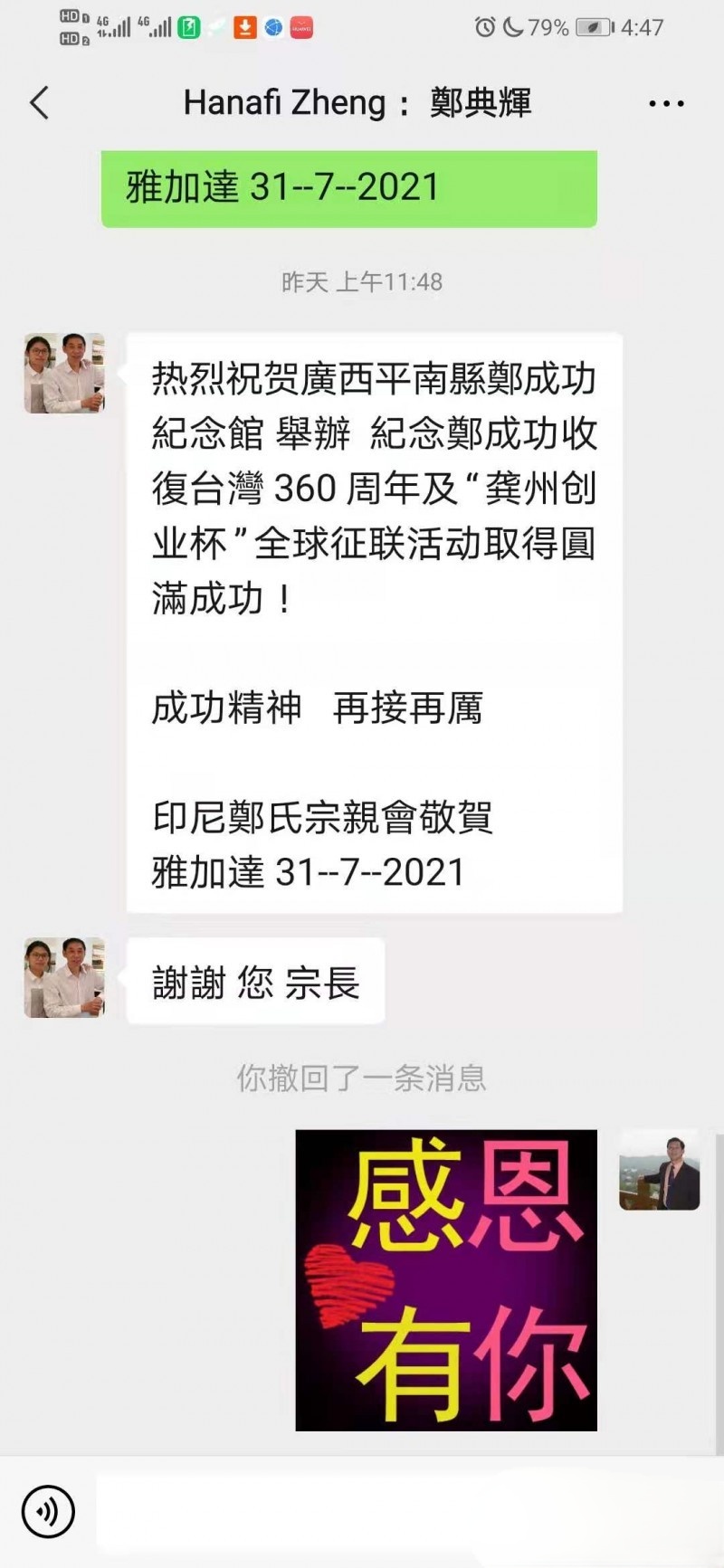Switch to voice message input
The width and height of the screenshot is (724, 1568).
point(48,1511)
